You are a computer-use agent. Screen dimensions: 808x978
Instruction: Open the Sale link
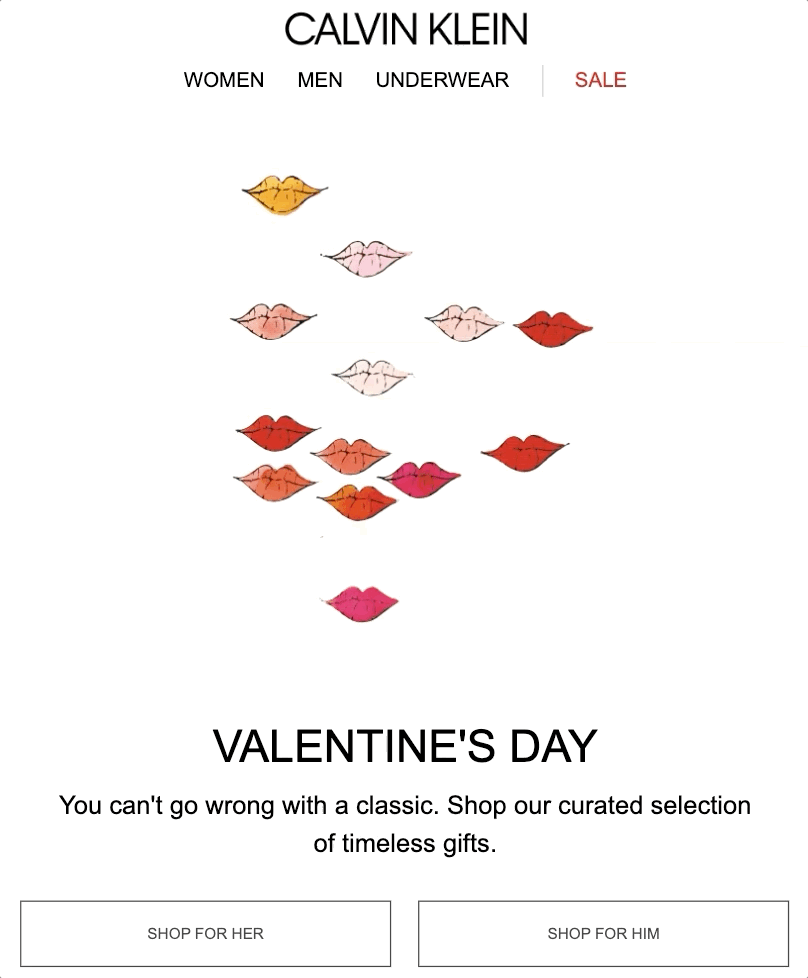click(600, 80)
